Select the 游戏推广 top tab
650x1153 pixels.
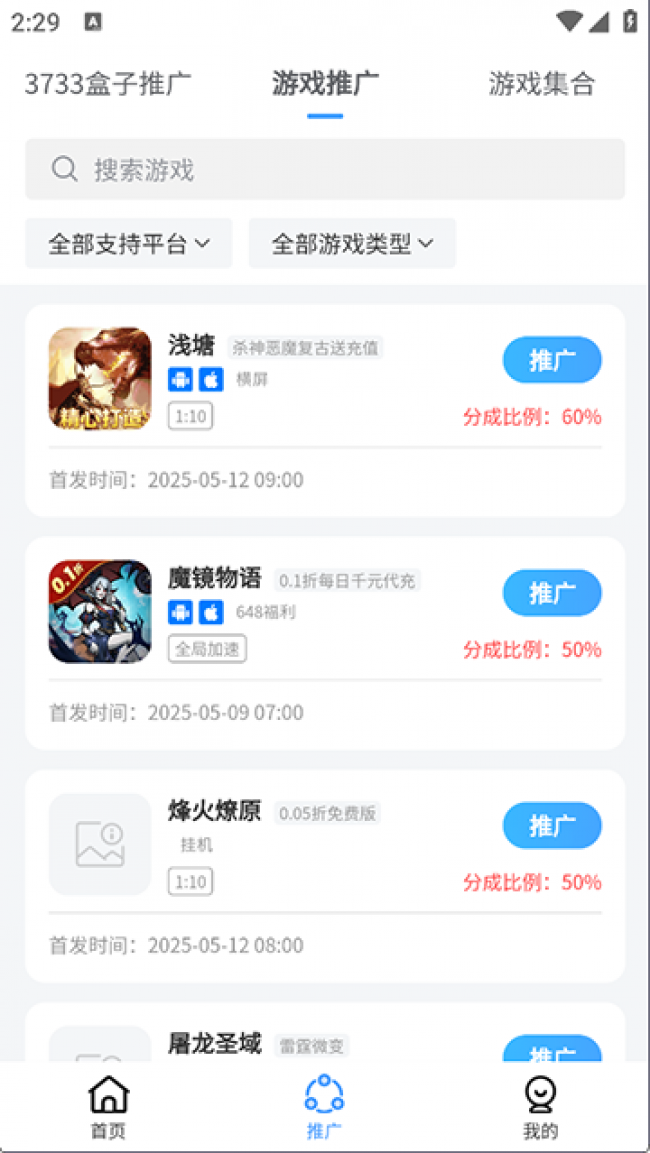click(325, 84)
